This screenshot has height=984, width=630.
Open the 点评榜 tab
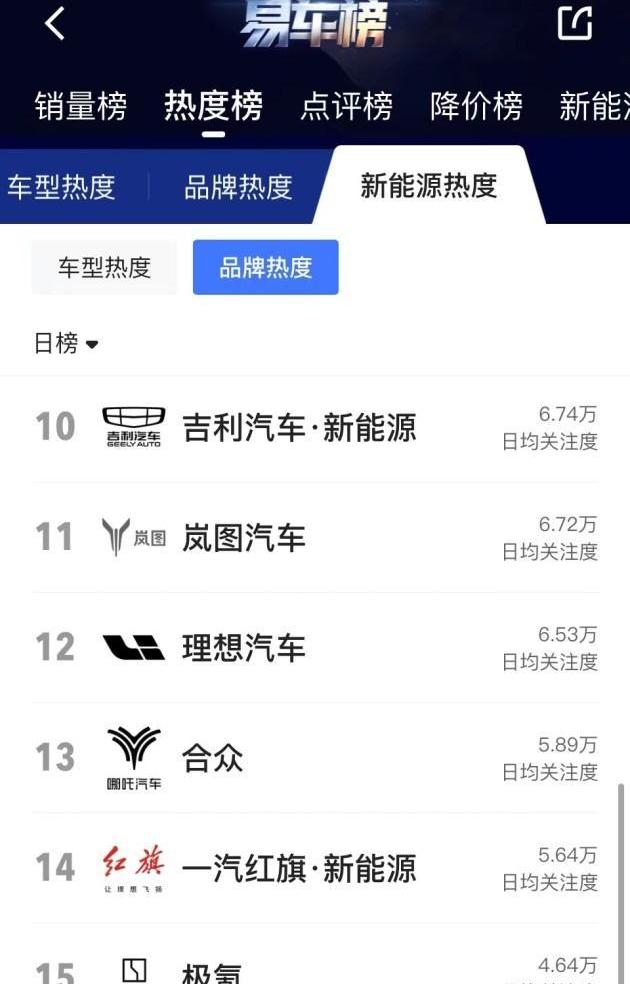pyautogui.click(x=346, y=106)
